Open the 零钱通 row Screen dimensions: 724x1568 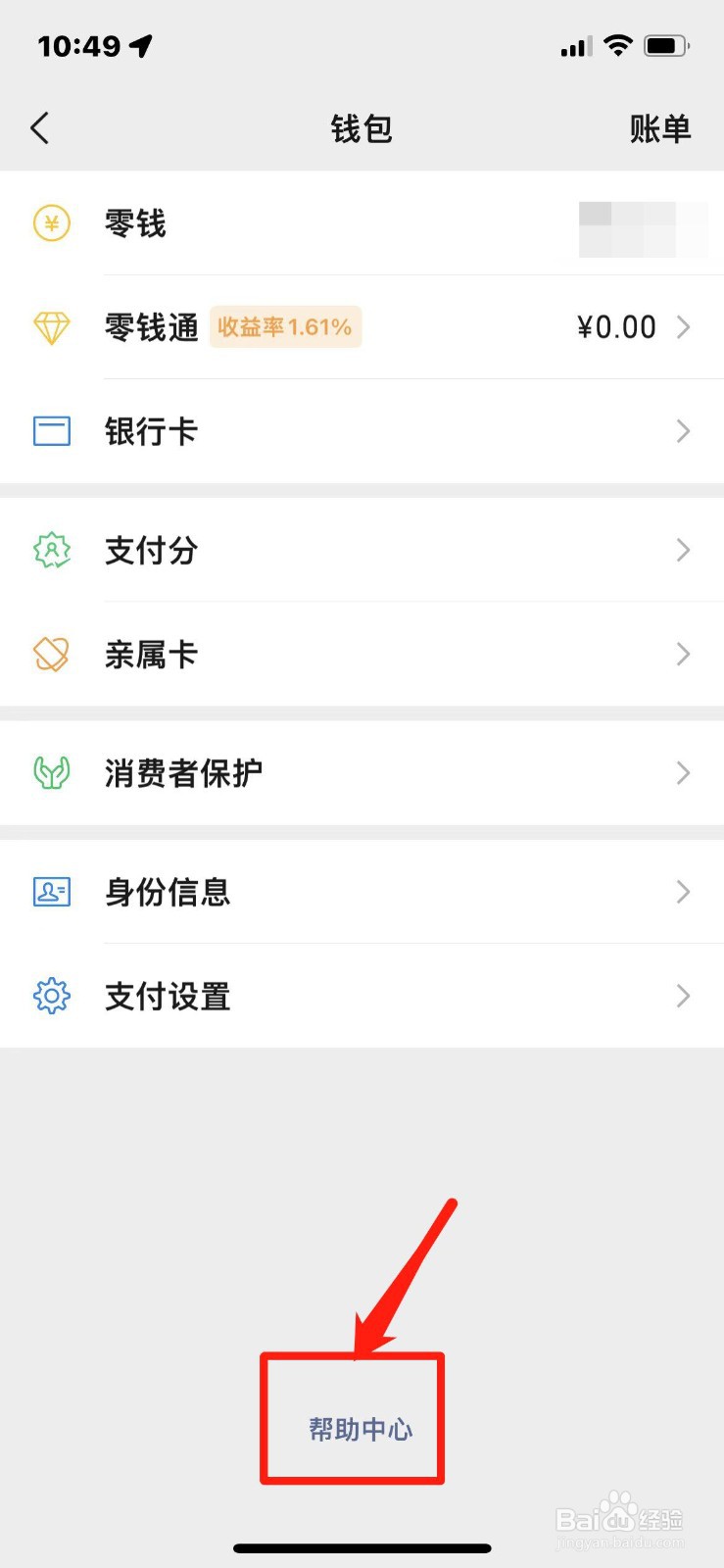[x=362, y=327]
